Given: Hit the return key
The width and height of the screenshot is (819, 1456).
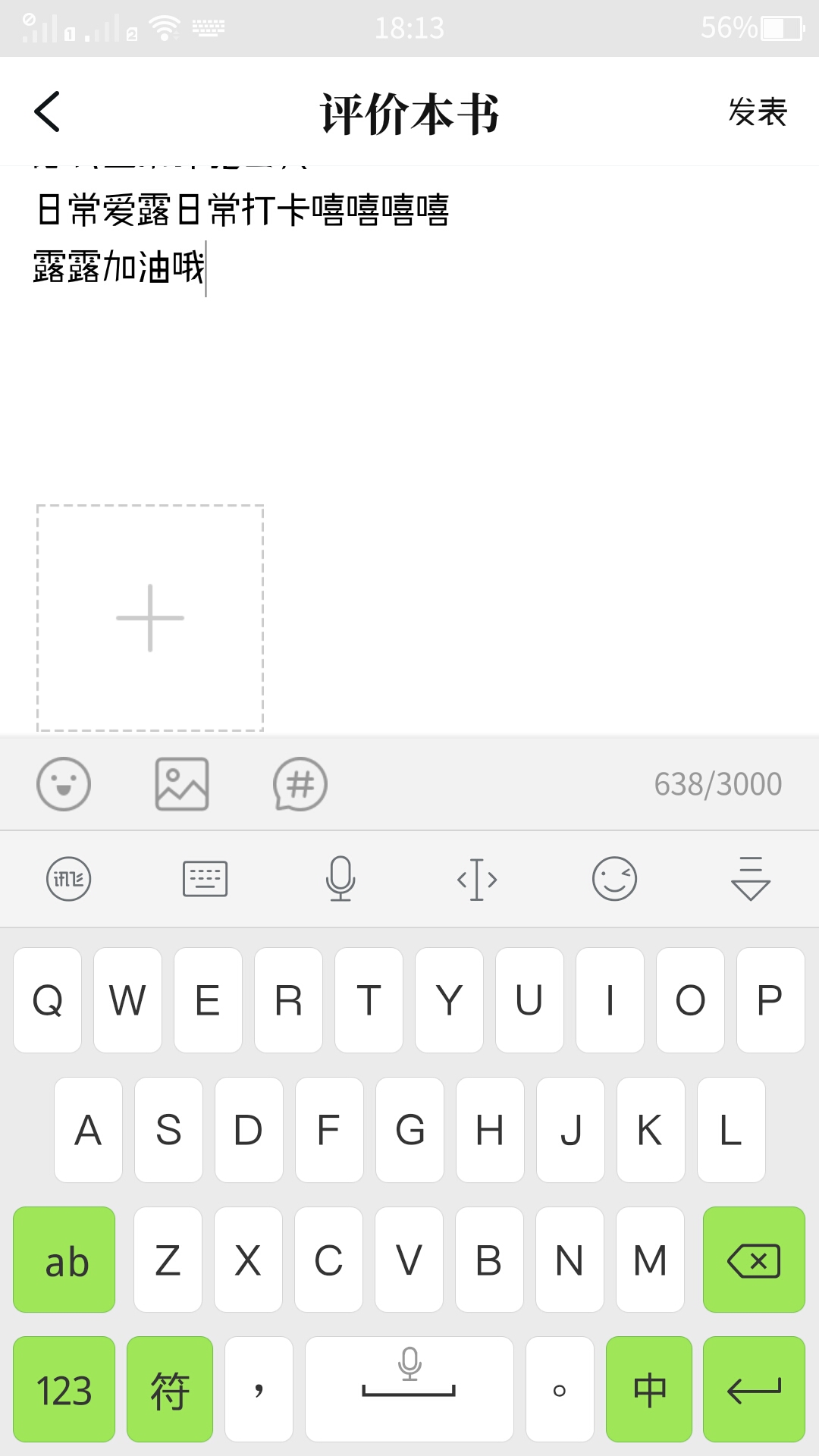Looking at the screenshot, I should point(754,1389).
